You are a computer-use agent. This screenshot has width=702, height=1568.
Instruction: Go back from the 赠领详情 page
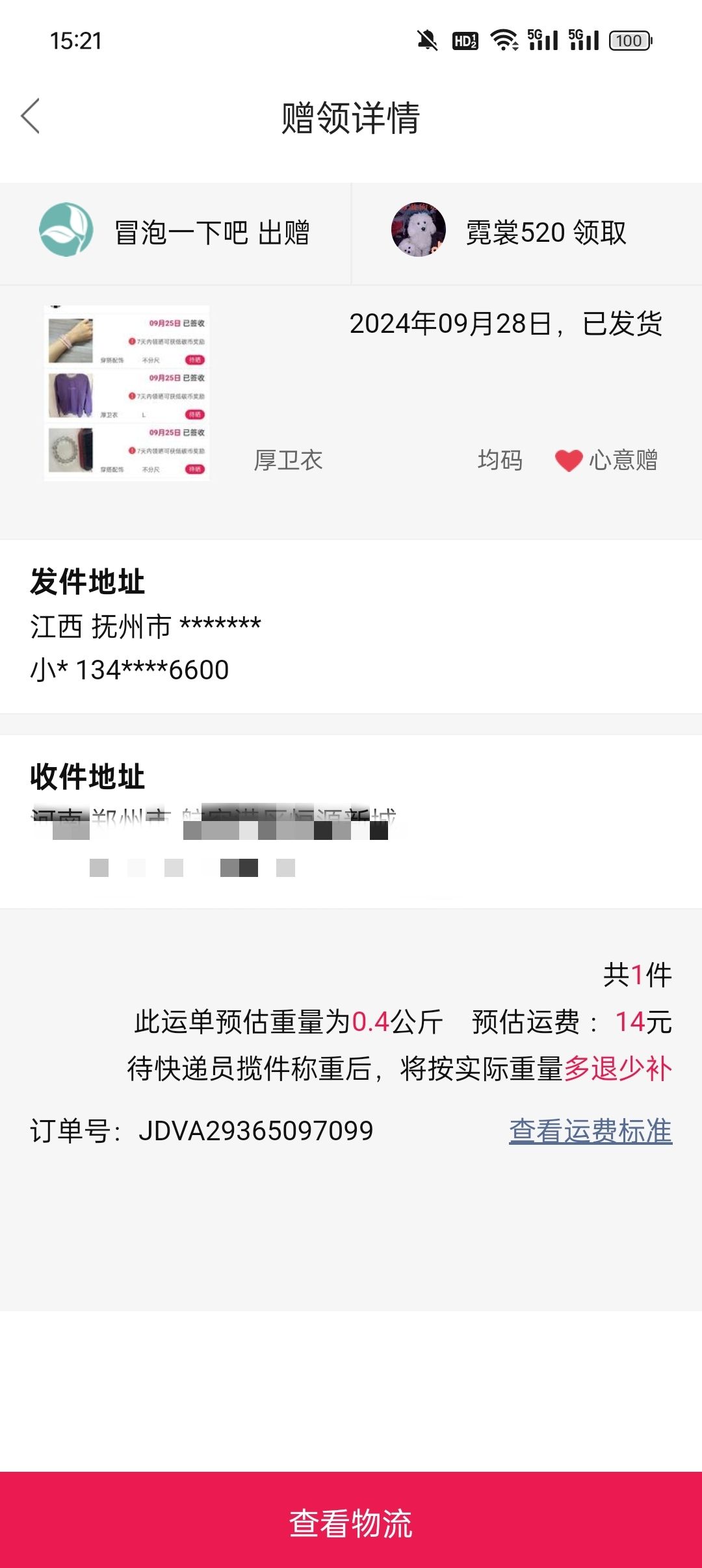tap(31, 116)
